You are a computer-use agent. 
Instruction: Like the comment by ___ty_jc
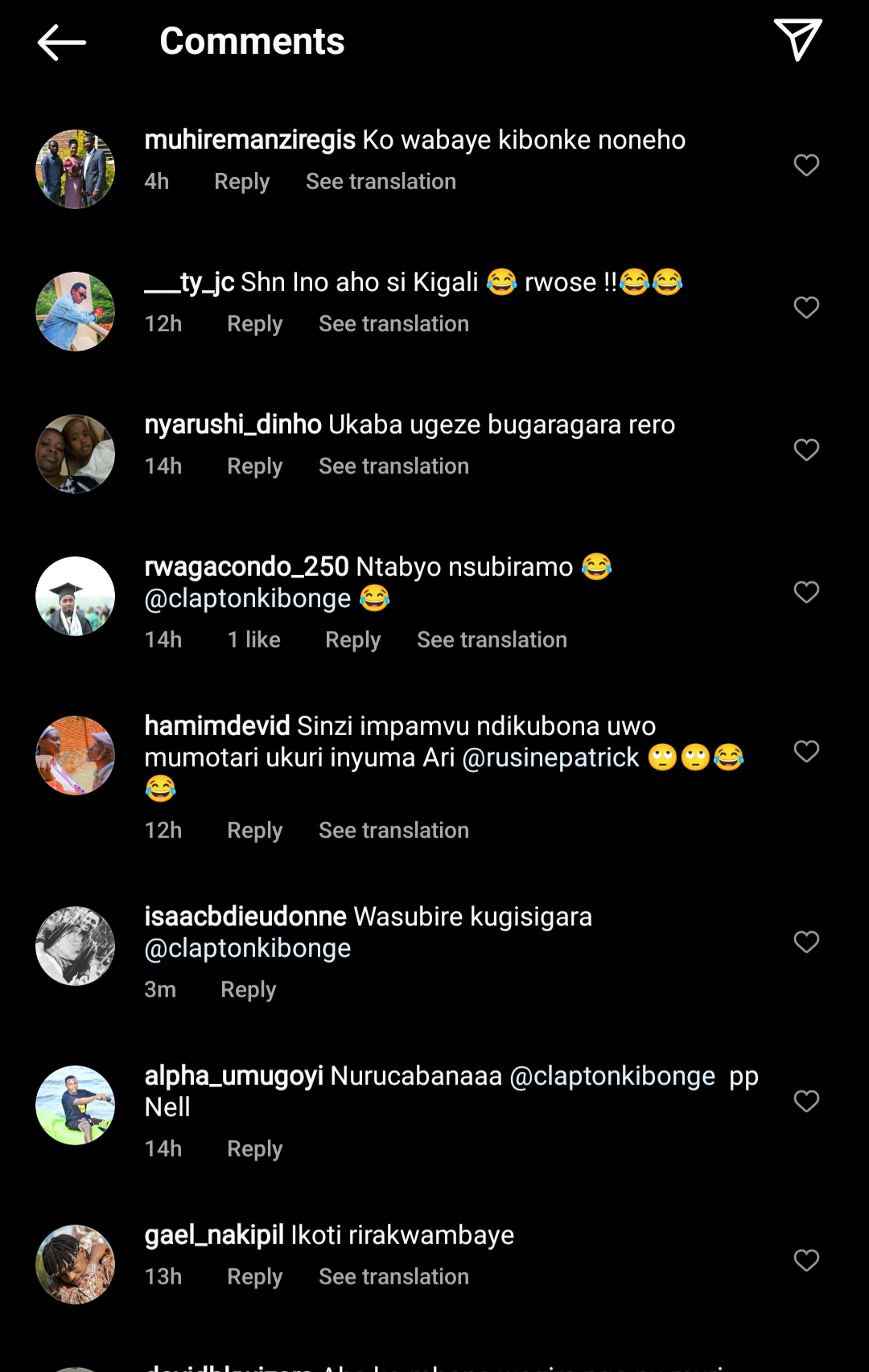pos(805,308)
